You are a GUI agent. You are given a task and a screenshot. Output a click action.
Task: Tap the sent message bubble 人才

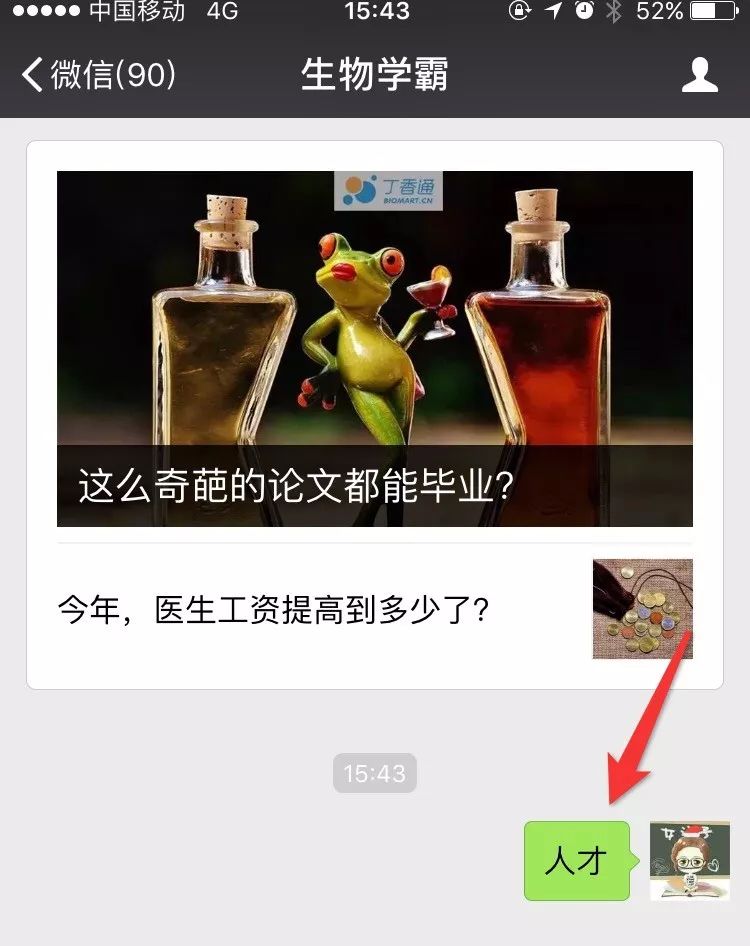point(578,861)
